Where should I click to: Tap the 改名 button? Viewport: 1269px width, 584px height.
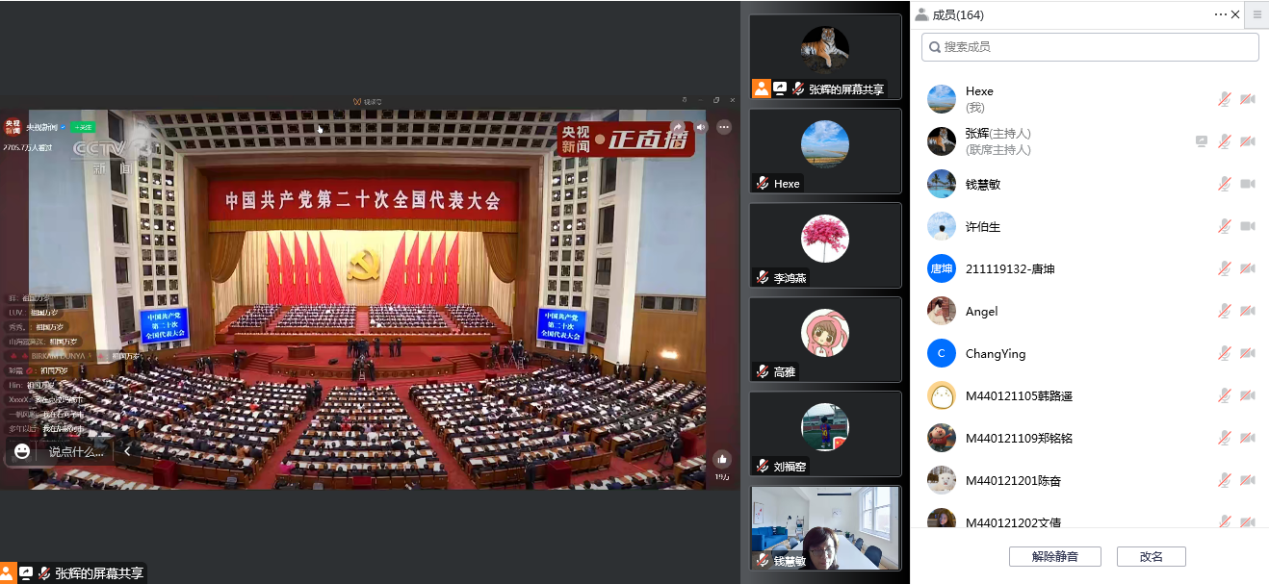point(1150,557)
